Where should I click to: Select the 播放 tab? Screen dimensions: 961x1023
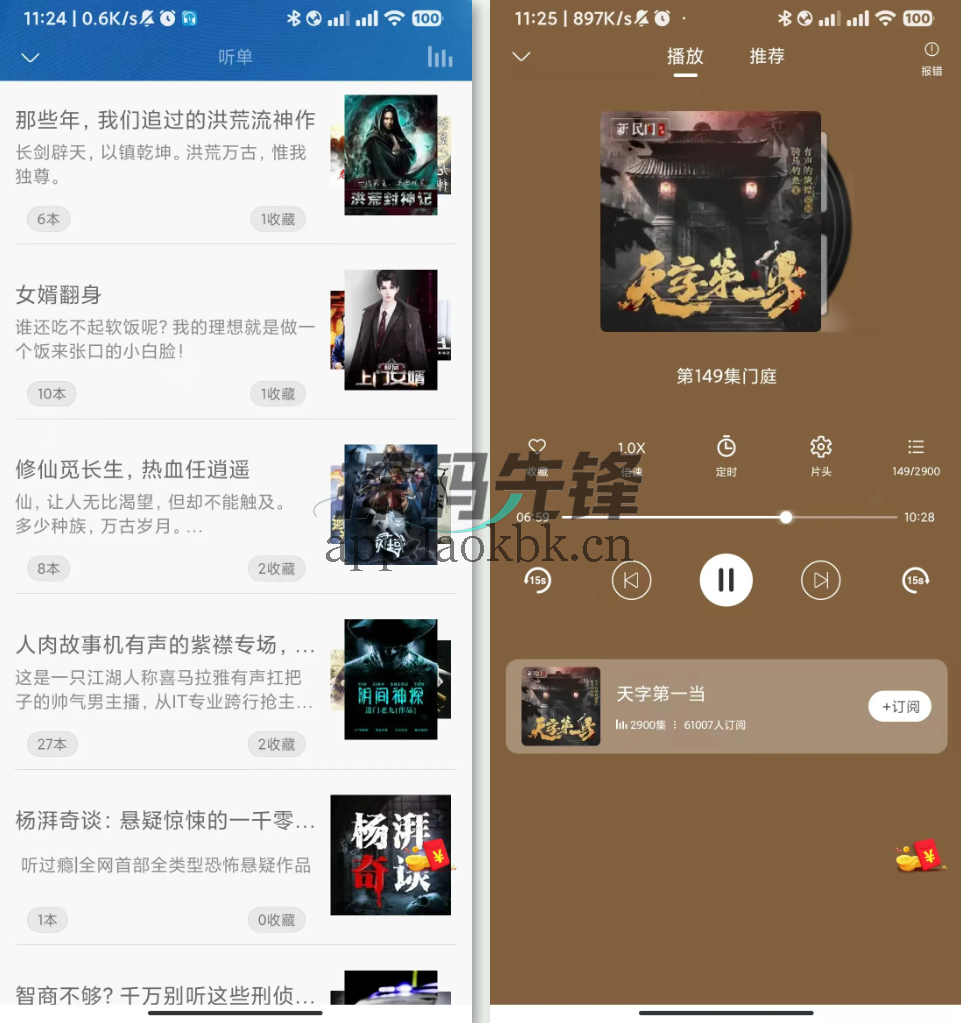685,57
